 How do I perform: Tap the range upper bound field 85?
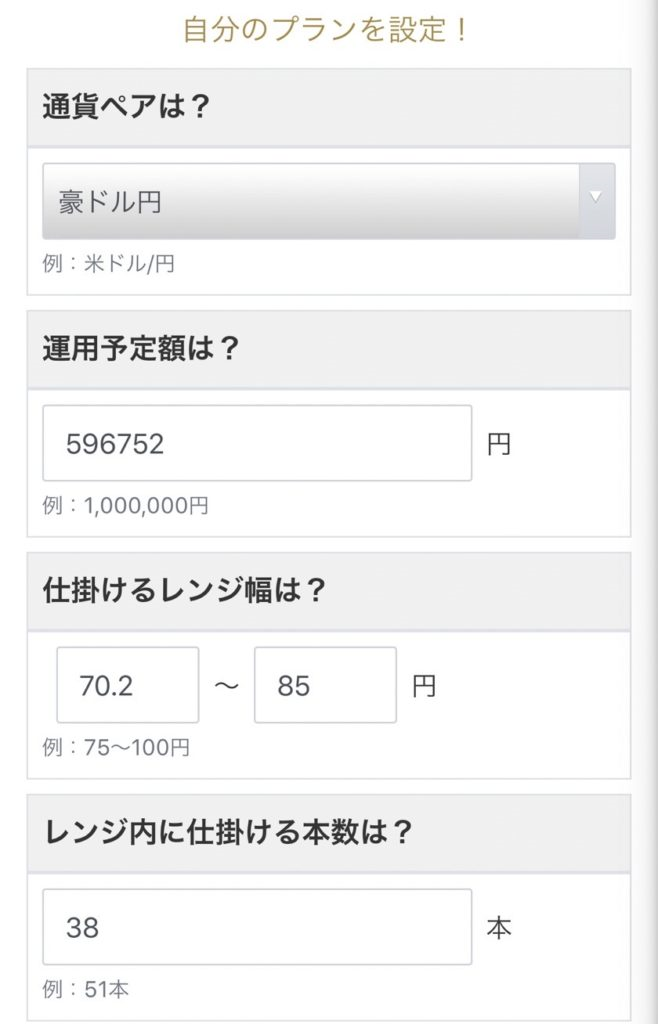(325, 686)
